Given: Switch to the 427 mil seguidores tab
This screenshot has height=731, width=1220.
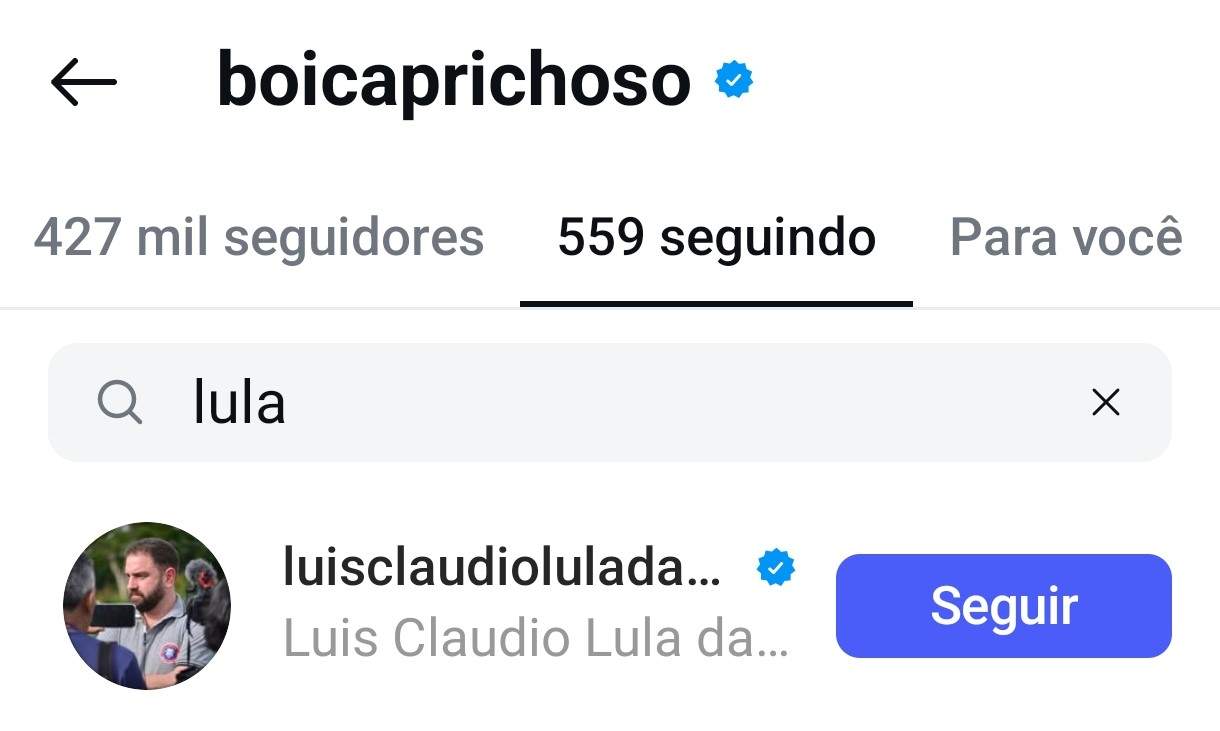Looking at the screenshot, I should point(259,238).
